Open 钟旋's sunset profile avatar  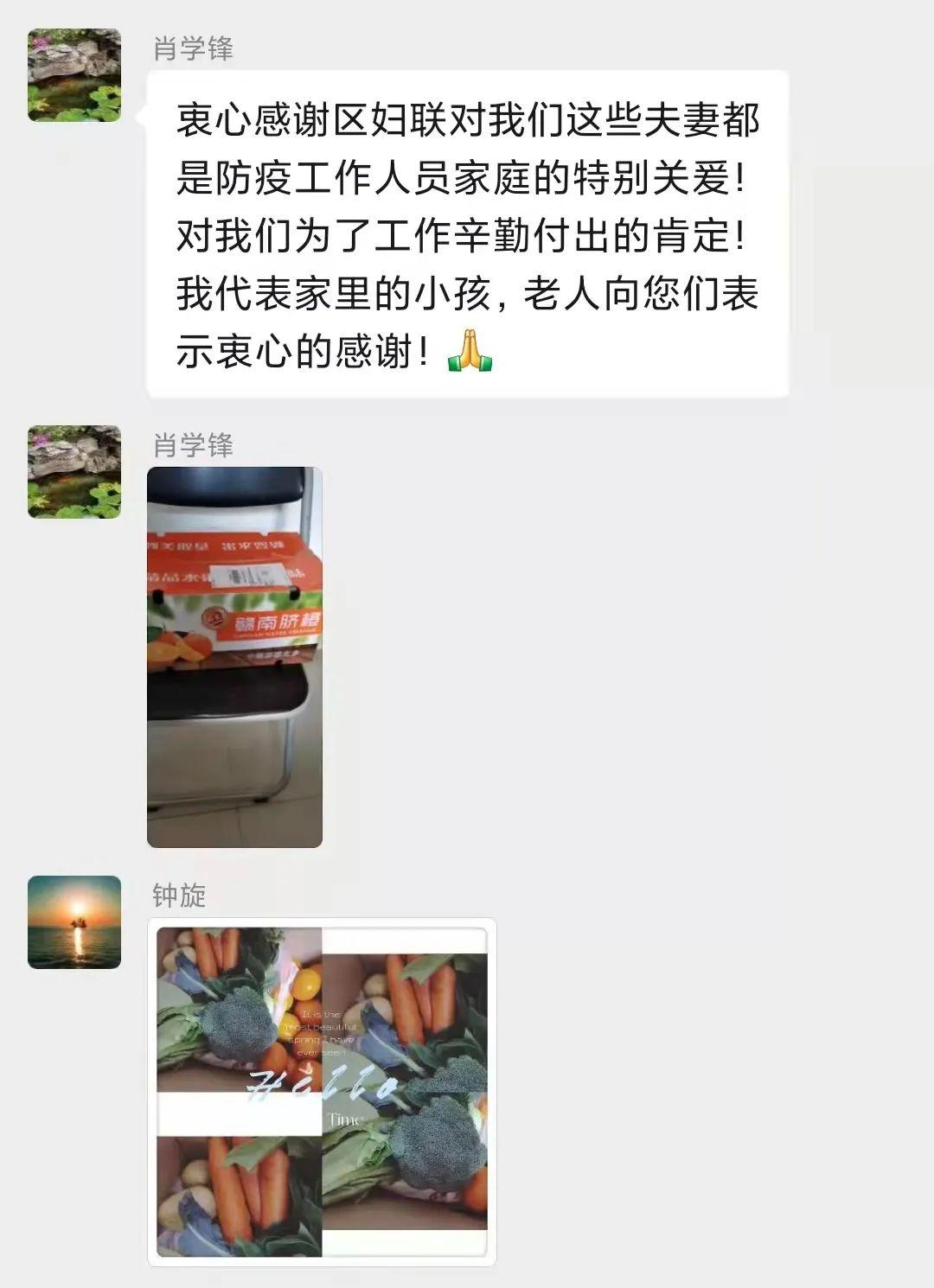click(x=74, y=921)
